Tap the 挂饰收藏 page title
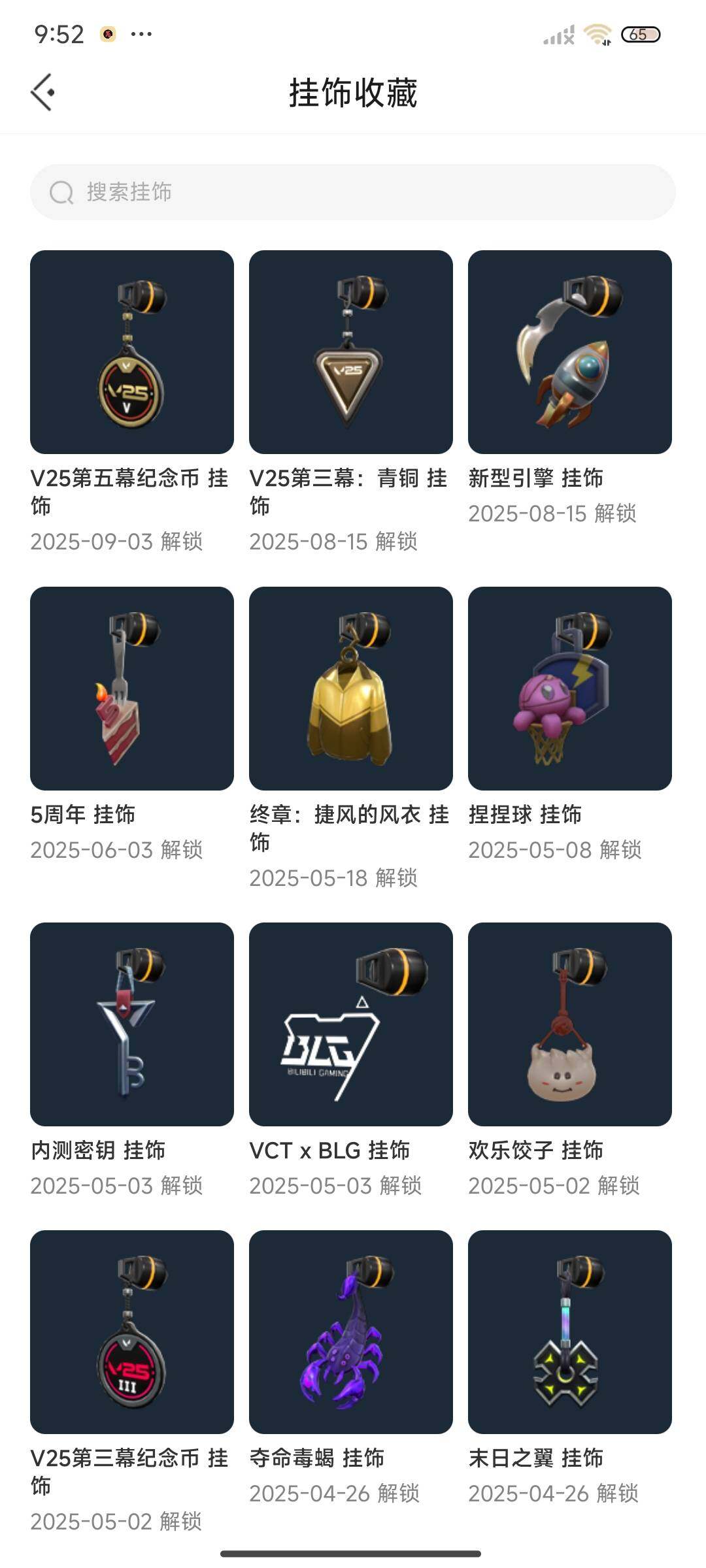This screenshot has width=706, height=1568. coord(353,91)
